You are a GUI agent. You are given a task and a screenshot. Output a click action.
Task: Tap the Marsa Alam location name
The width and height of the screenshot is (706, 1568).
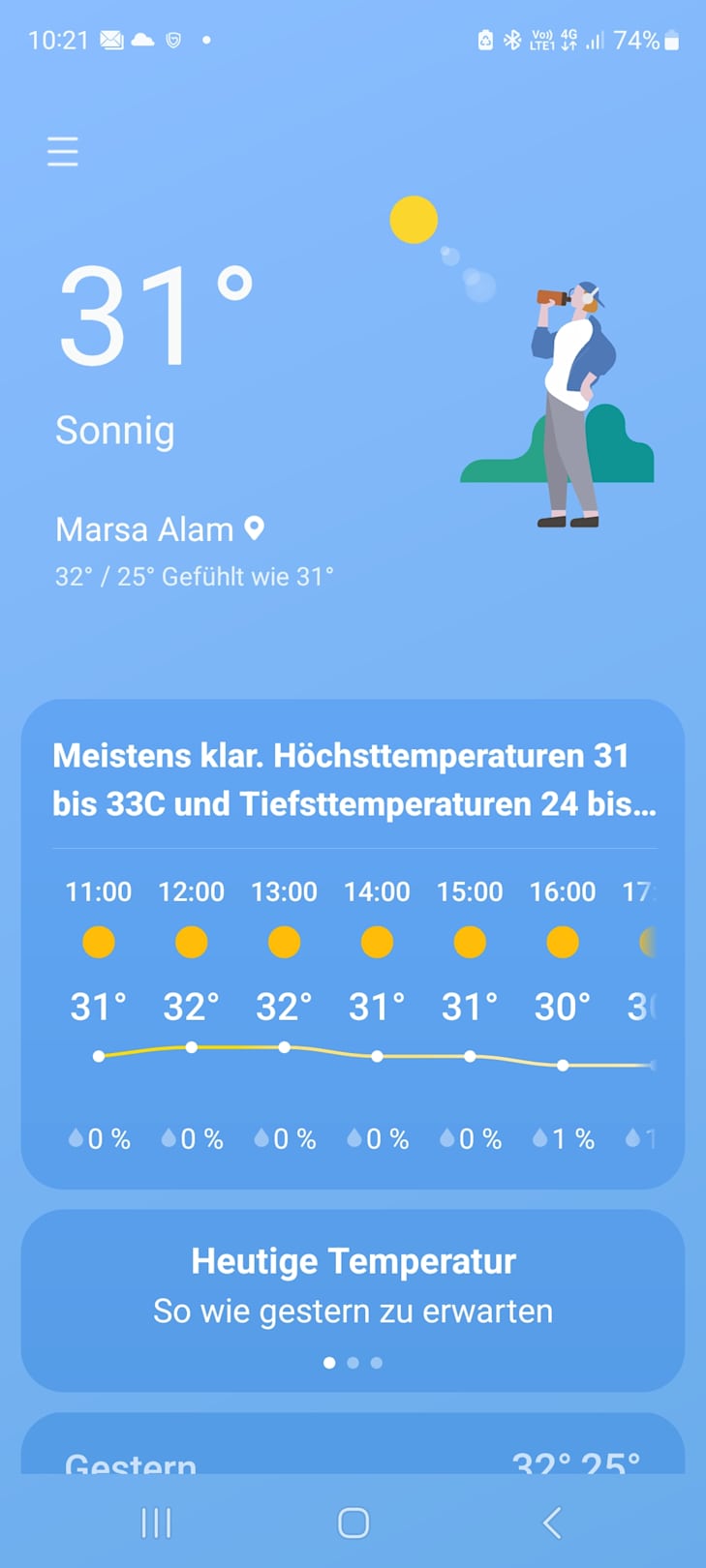(145, 529)
